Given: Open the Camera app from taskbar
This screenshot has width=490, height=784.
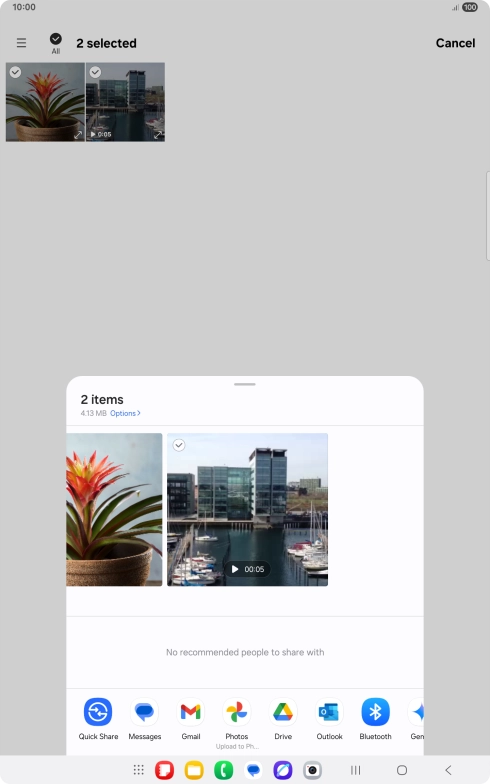Looking at the screenshot, I should [x=312, y=770].
